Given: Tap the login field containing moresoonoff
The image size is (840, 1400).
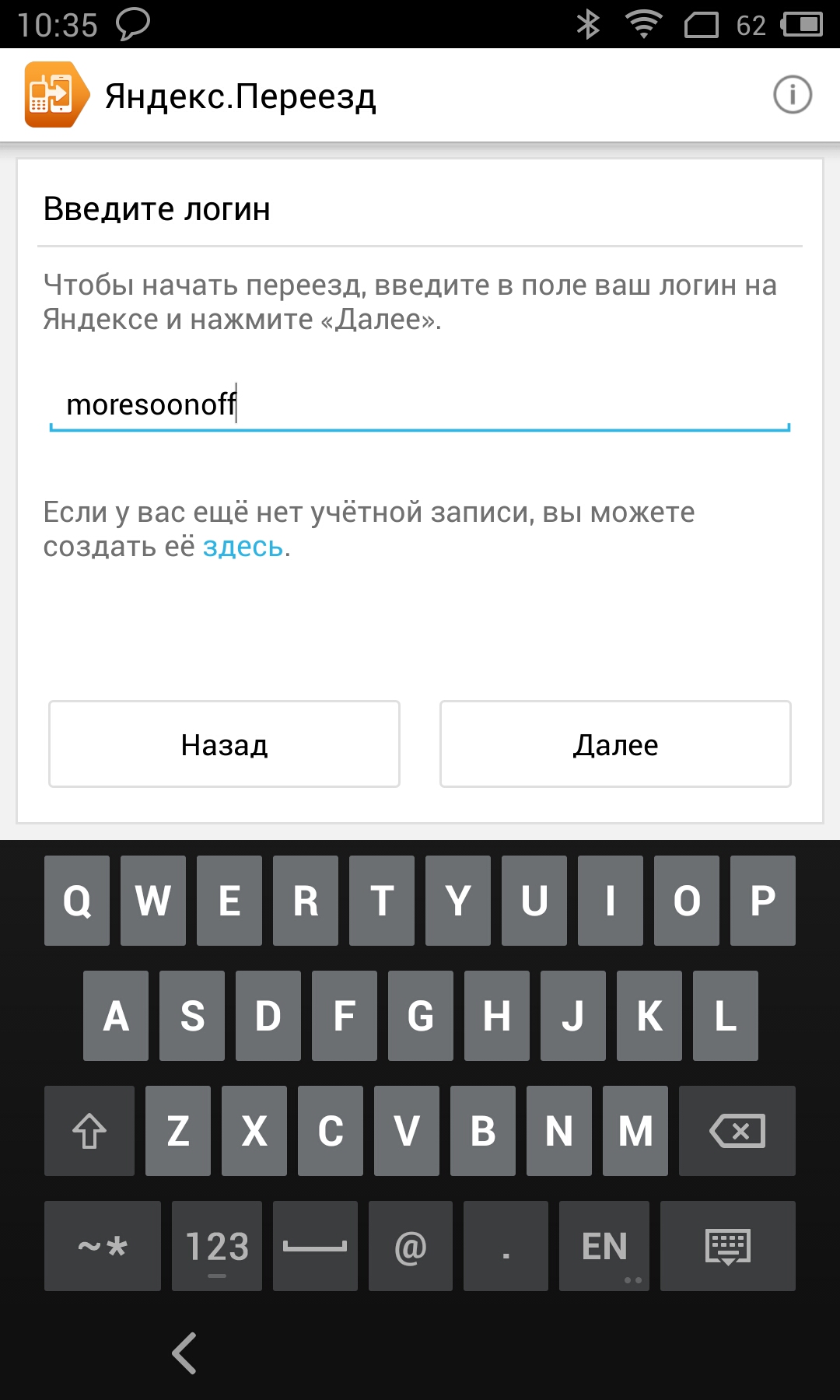Looking at the screenshot, I should pyautogui.click(x=420, y=405).
